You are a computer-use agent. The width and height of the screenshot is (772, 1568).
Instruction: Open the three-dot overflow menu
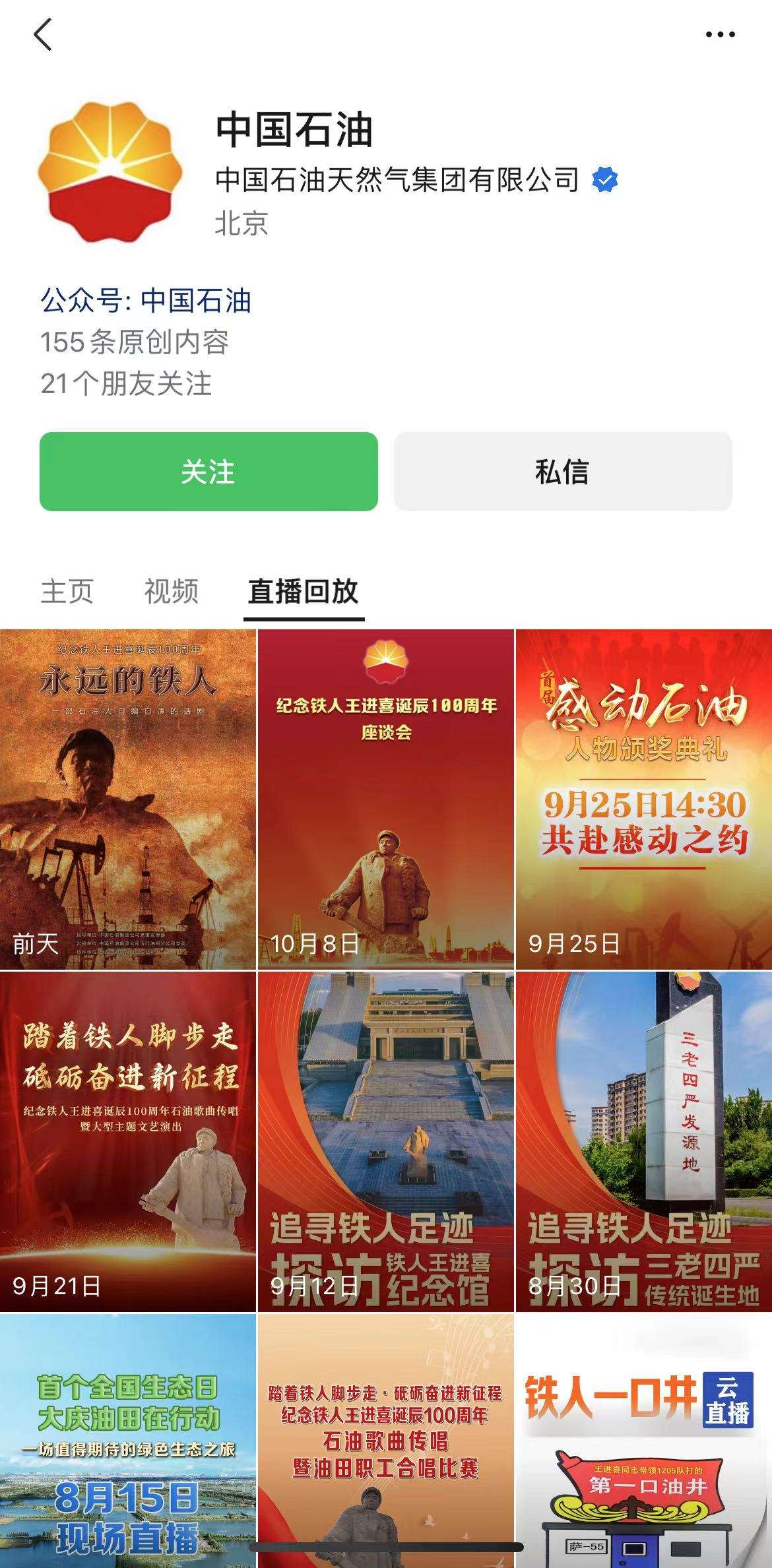click(720, 35)
